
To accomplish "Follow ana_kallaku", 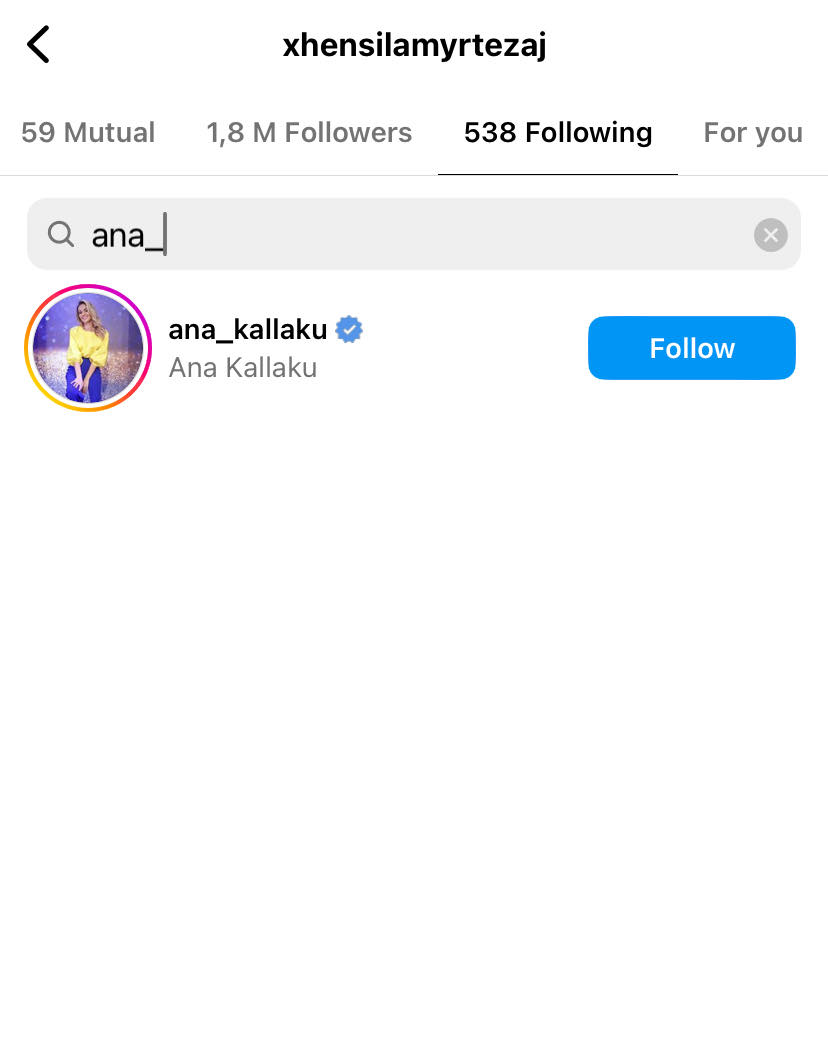I will click(x=691, y=348).
